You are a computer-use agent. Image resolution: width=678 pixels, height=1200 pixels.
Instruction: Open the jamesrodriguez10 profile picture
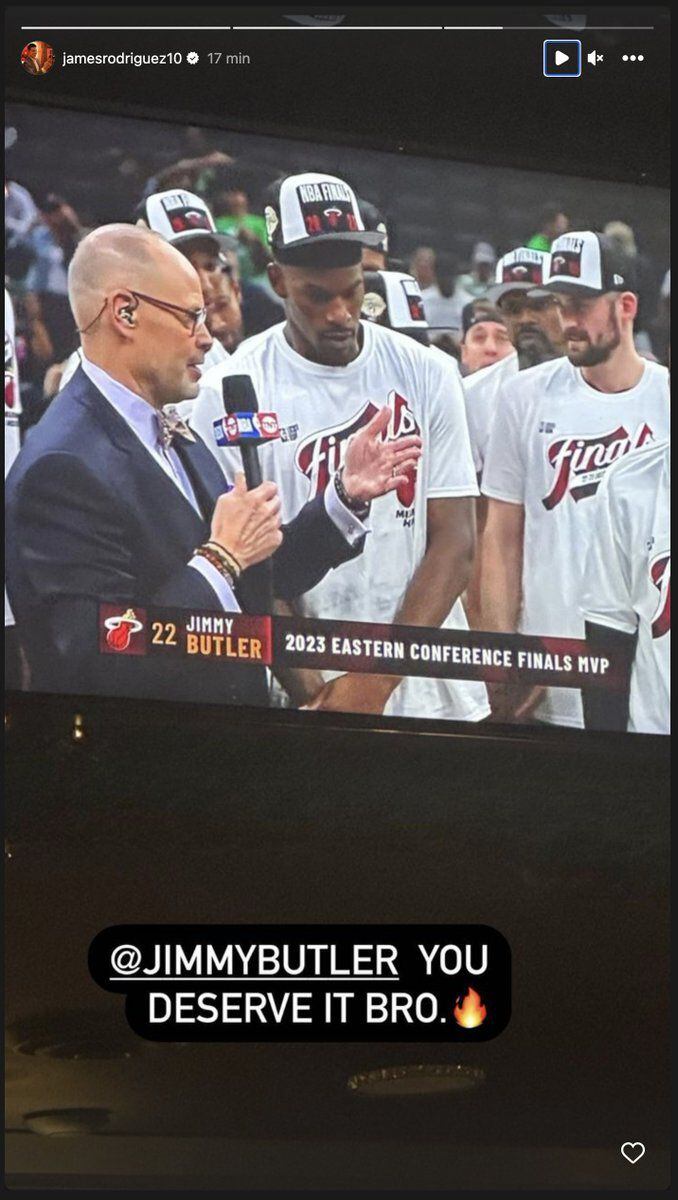pos(38,58)
